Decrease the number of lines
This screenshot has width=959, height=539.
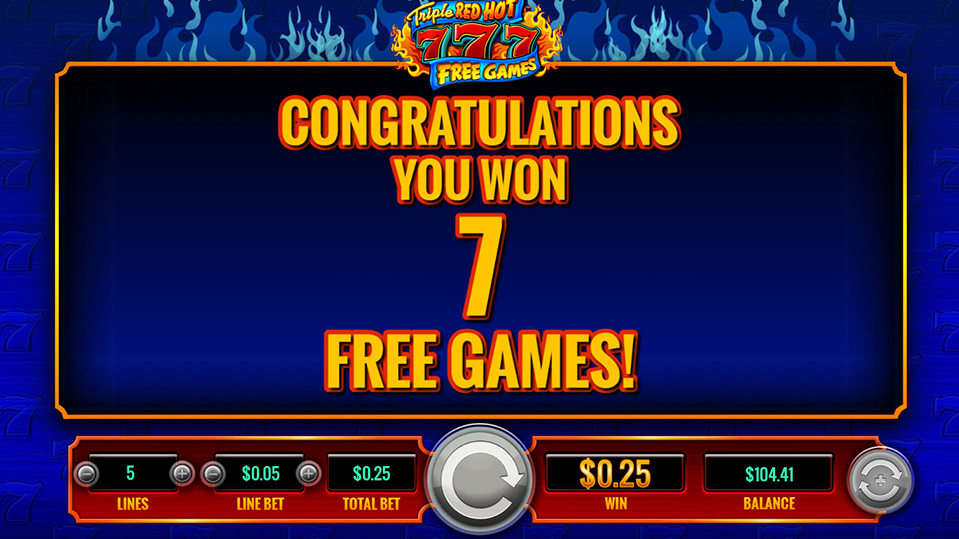pos(87,474)
